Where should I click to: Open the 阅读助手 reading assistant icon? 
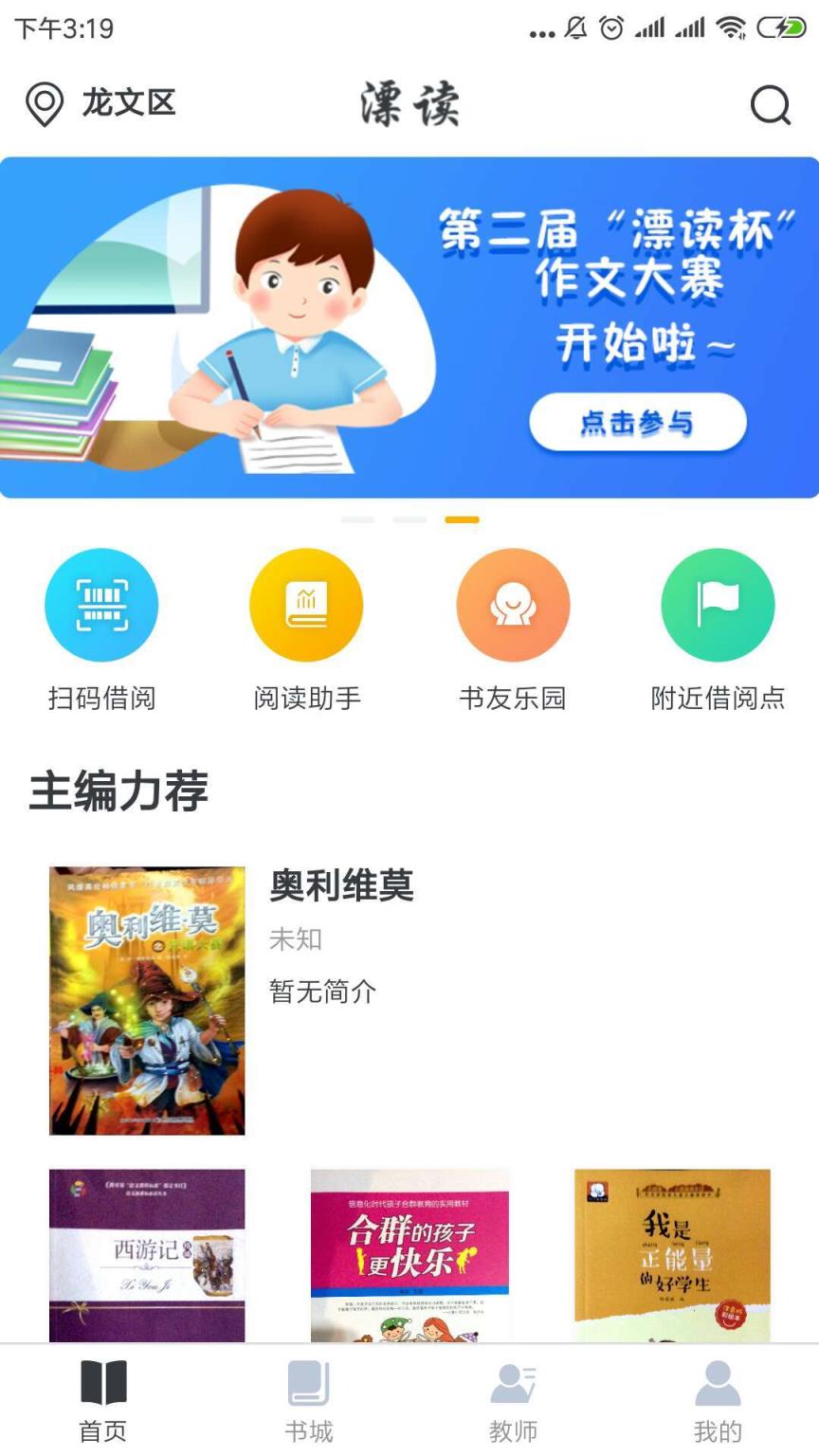coord(305,604)
